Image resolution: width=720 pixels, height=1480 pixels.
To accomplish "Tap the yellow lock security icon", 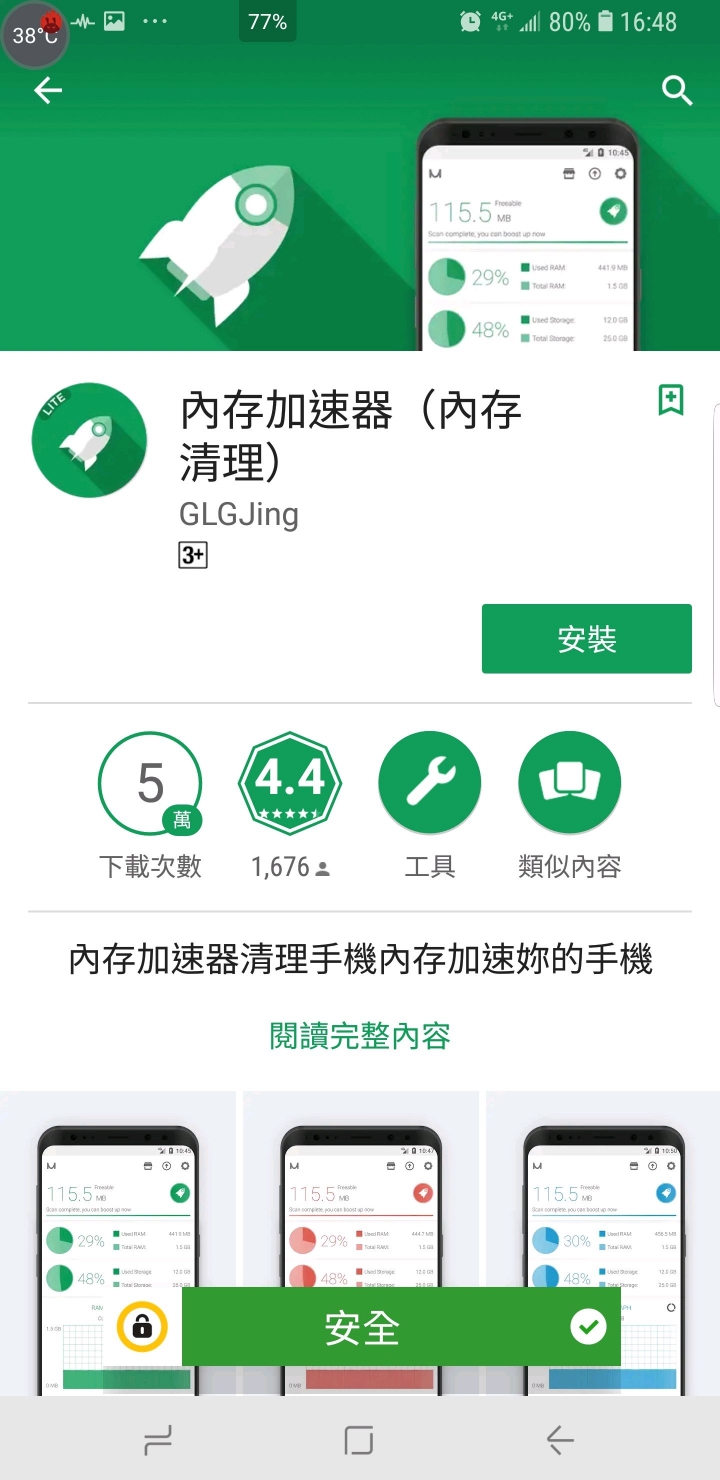I will click(142, 1327).
